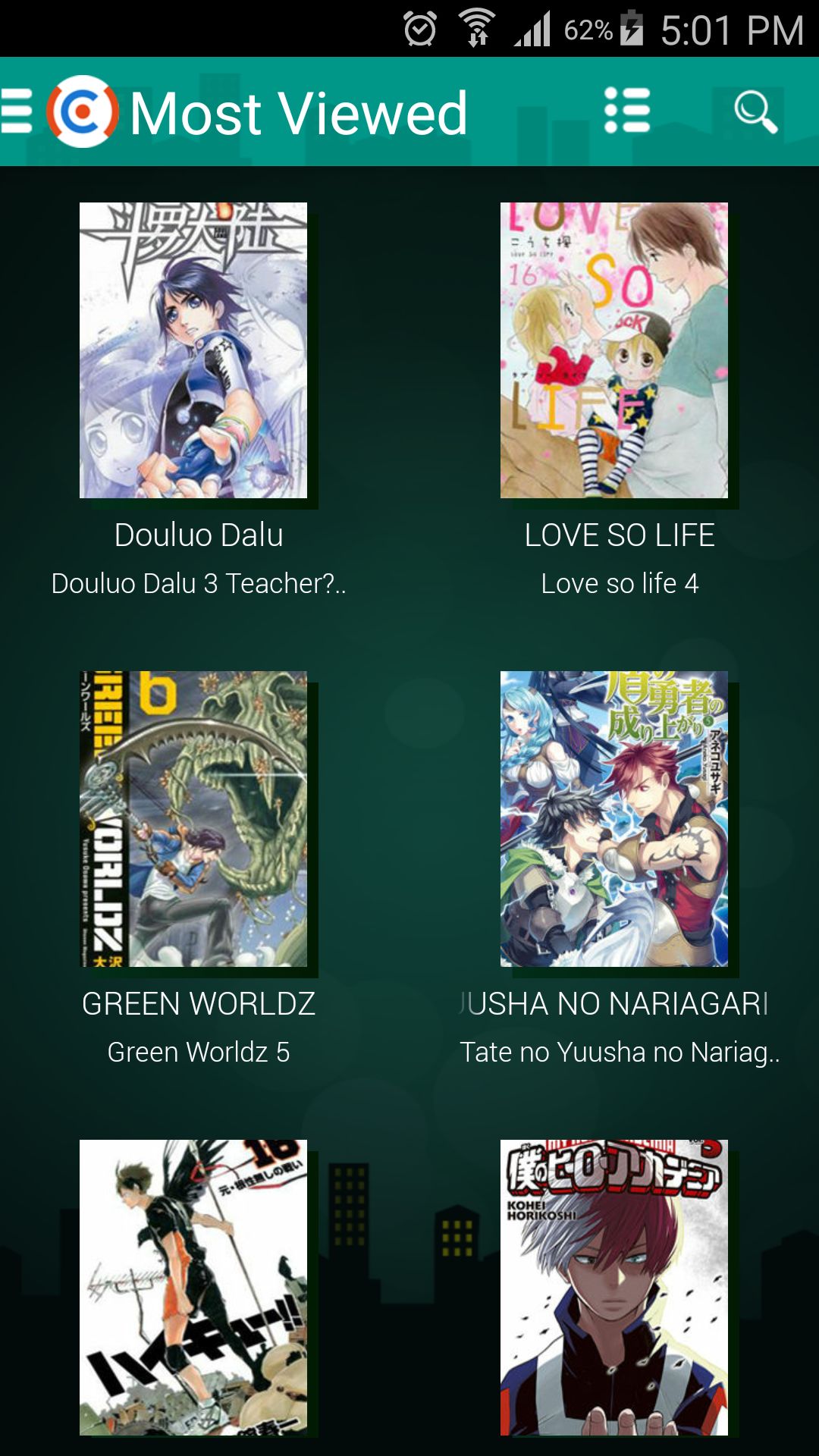
Task: View the GREEN WORLDZ manga
Action: [193, 819]
